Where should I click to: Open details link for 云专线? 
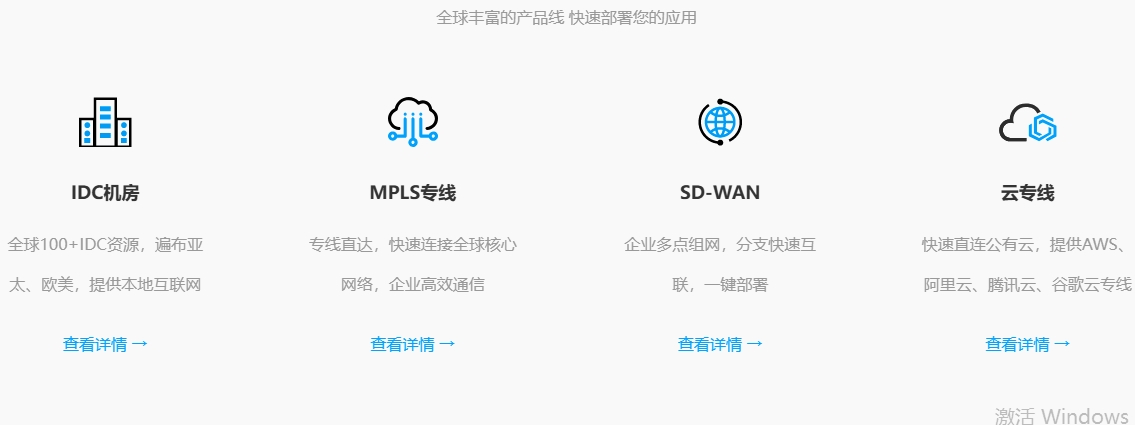click(1027, 344)
